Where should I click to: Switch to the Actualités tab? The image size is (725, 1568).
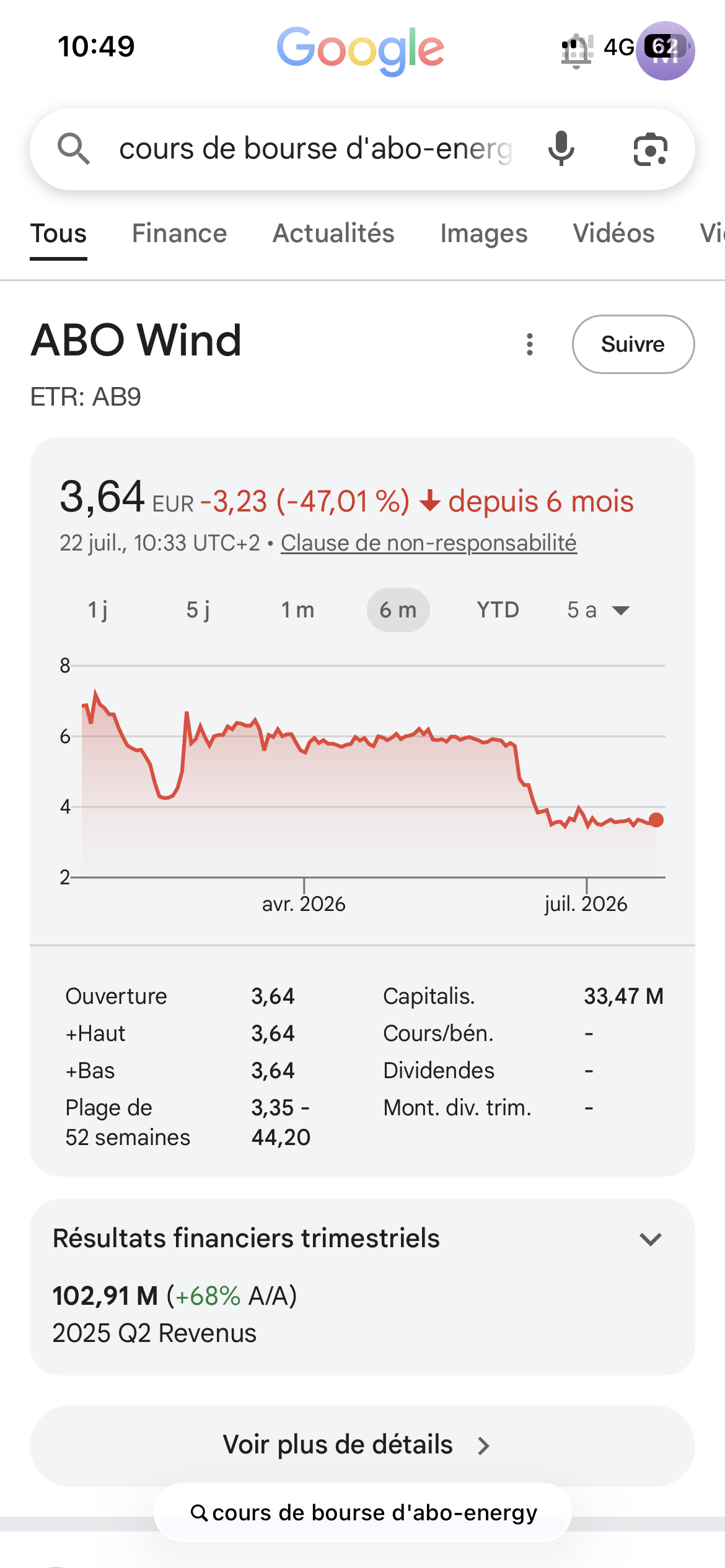point(333,233)
